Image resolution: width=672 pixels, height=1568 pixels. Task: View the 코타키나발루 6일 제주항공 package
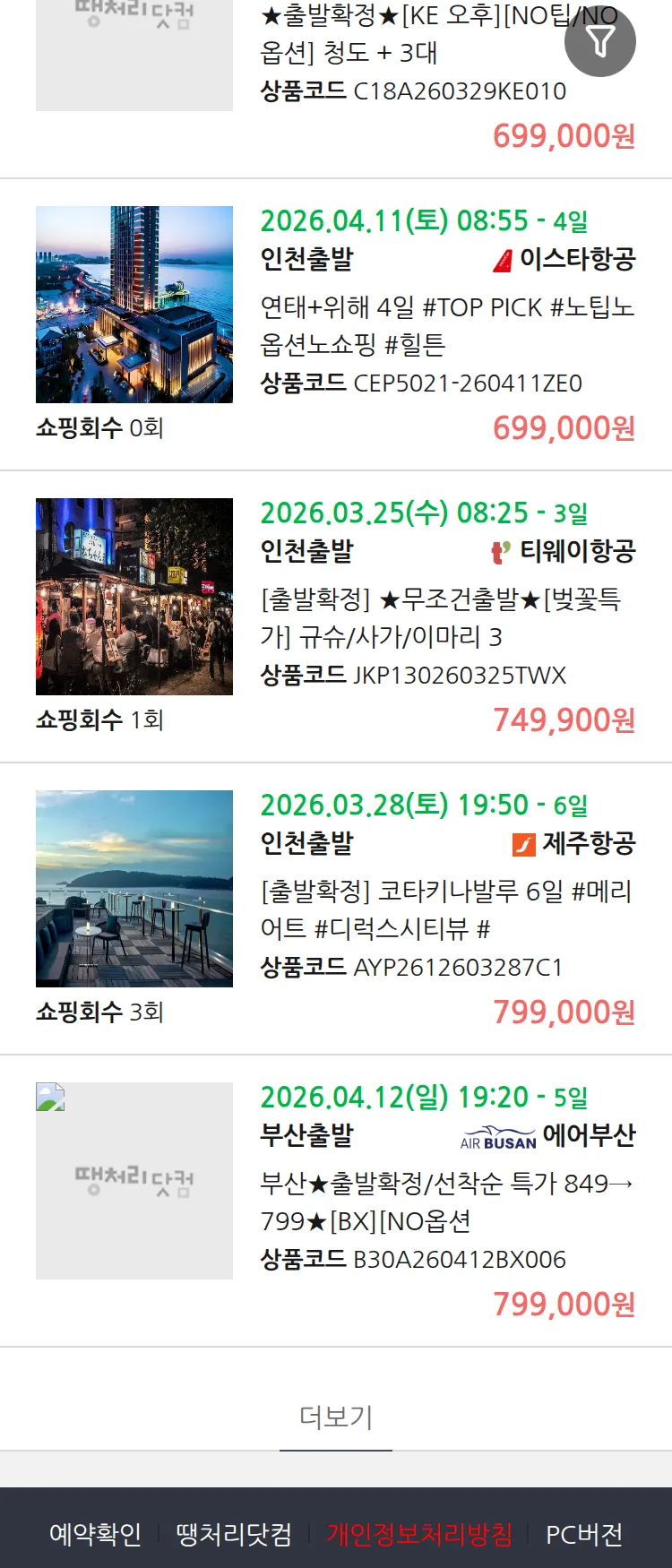click(445, 909)
